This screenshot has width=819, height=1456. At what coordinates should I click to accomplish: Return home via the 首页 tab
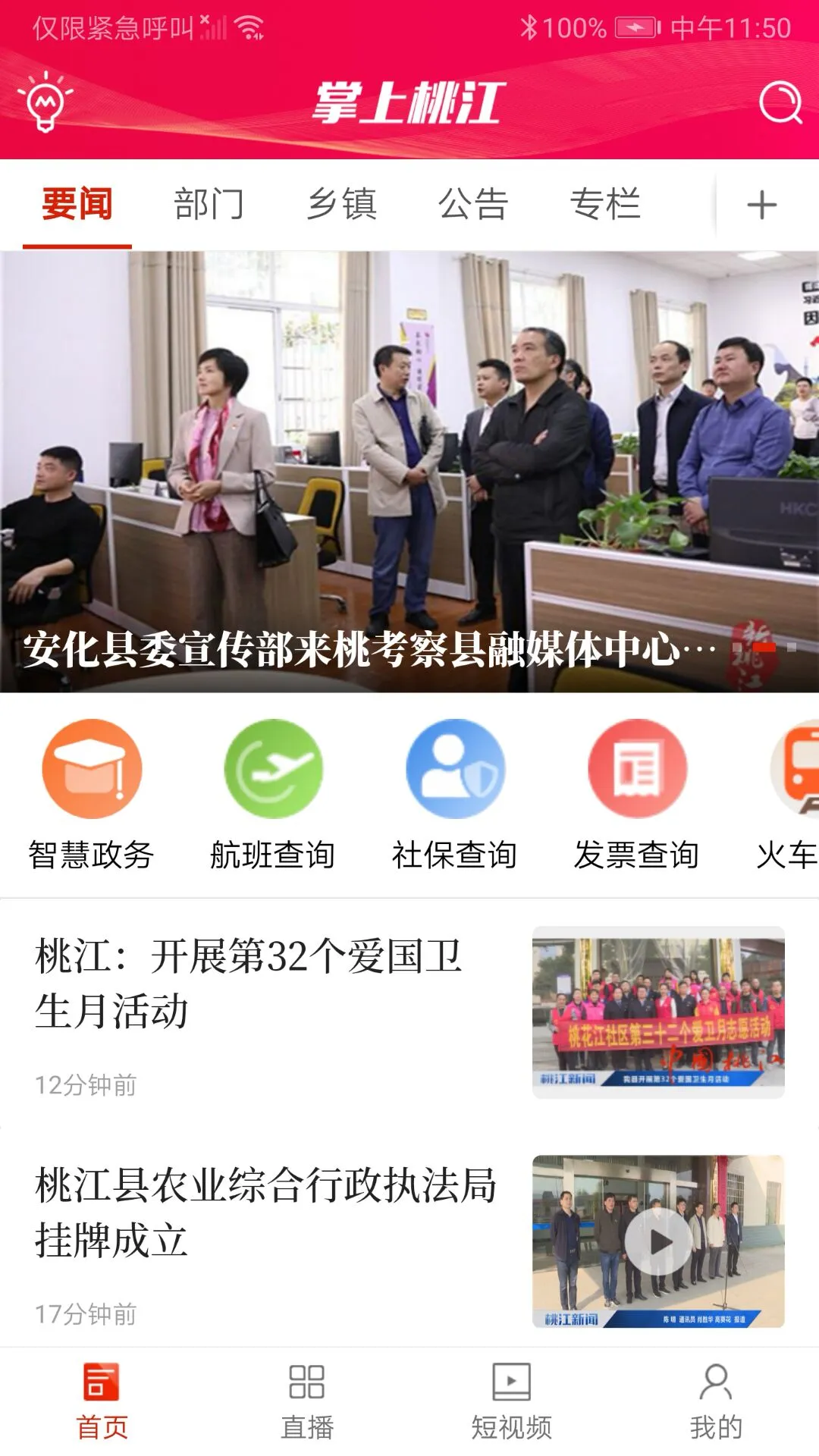click(x=103, y=1398)
